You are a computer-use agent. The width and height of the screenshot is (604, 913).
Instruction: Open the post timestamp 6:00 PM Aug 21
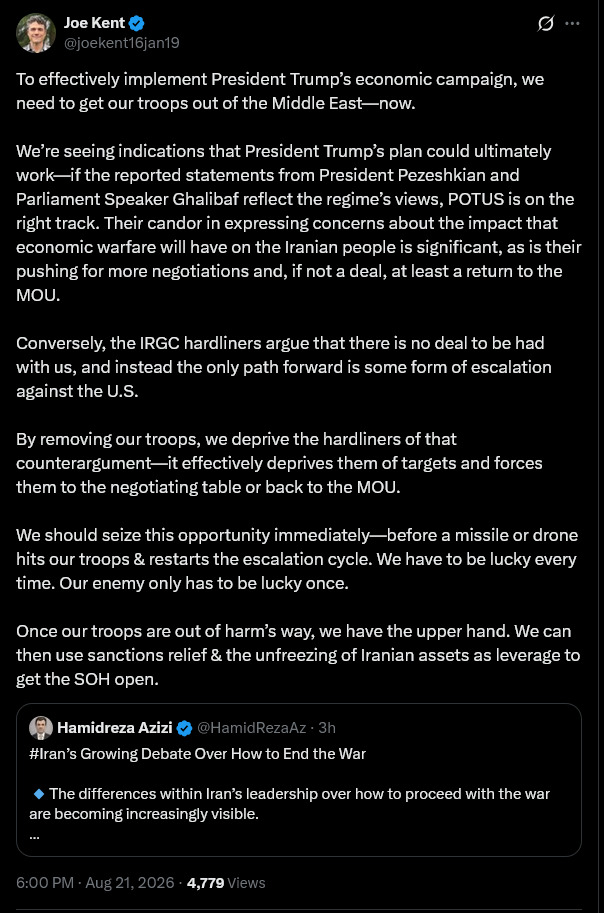(95, 883)
